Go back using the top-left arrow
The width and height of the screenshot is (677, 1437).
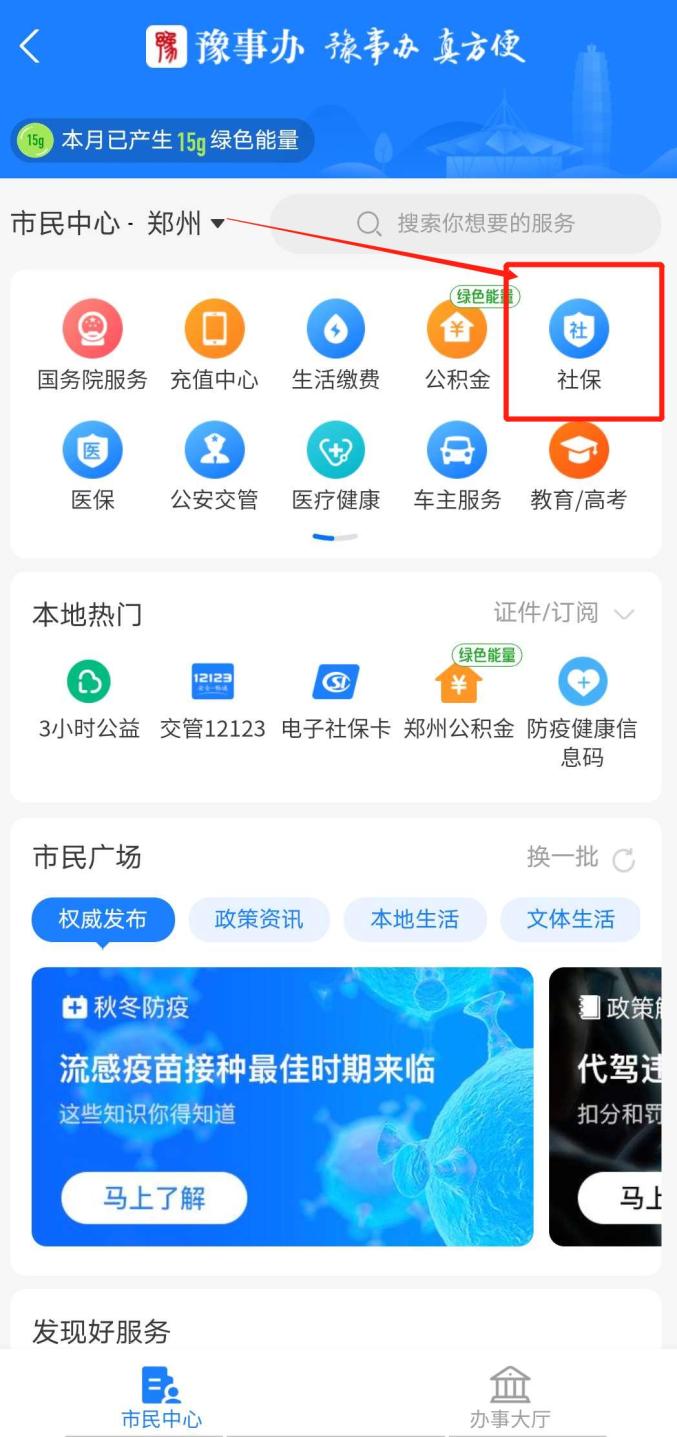pyautogui.click(x=30, y=47)
